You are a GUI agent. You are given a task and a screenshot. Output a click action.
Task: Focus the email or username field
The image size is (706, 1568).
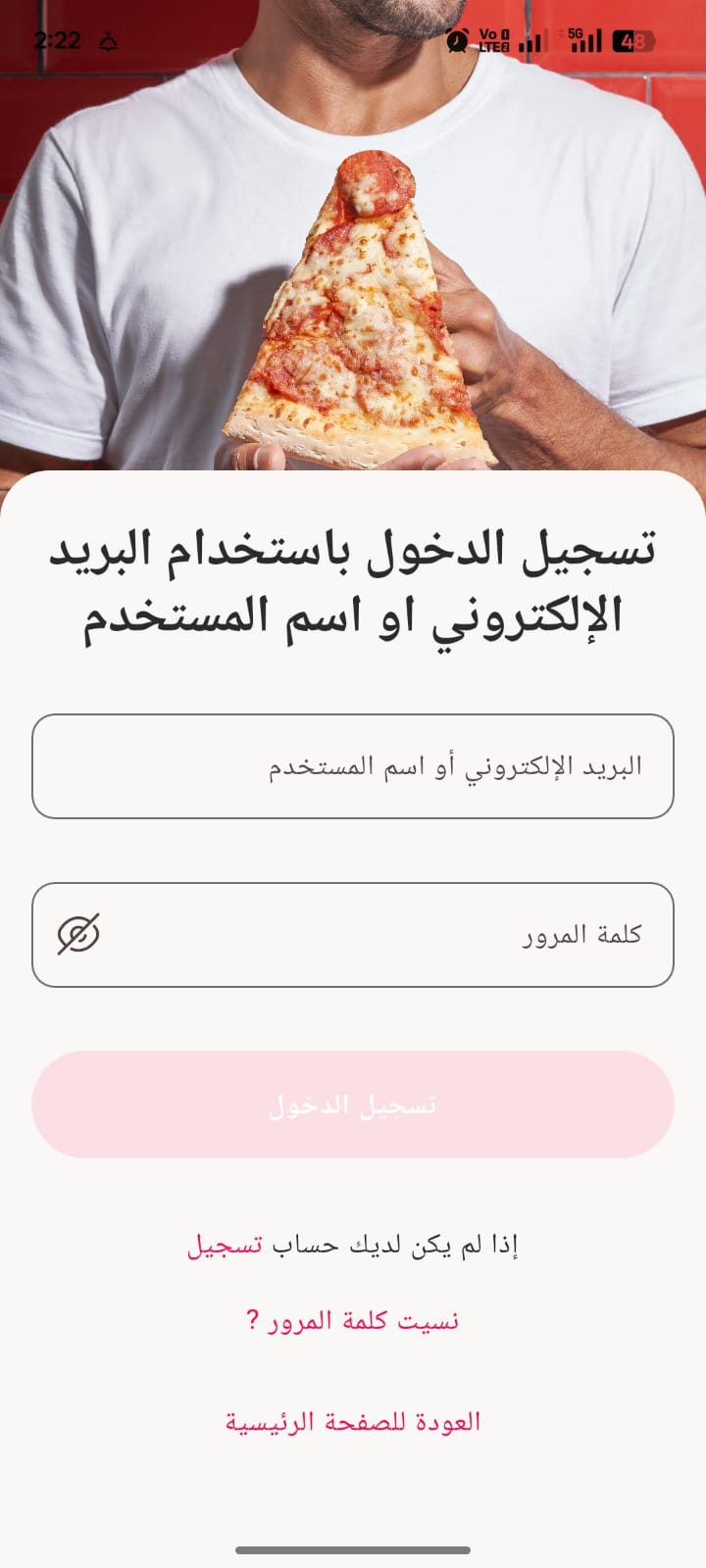[x=353, y=766]
